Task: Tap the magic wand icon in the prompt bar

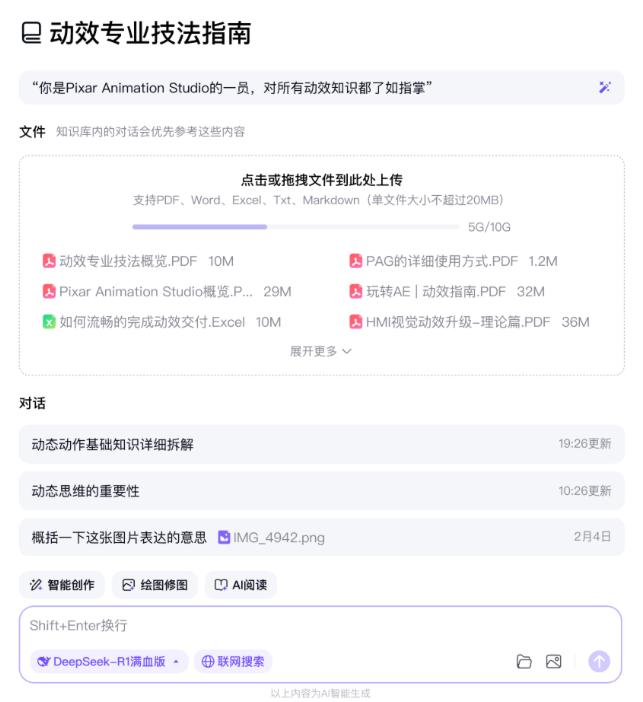Action: pyautogui.click(x=604, y=88)
